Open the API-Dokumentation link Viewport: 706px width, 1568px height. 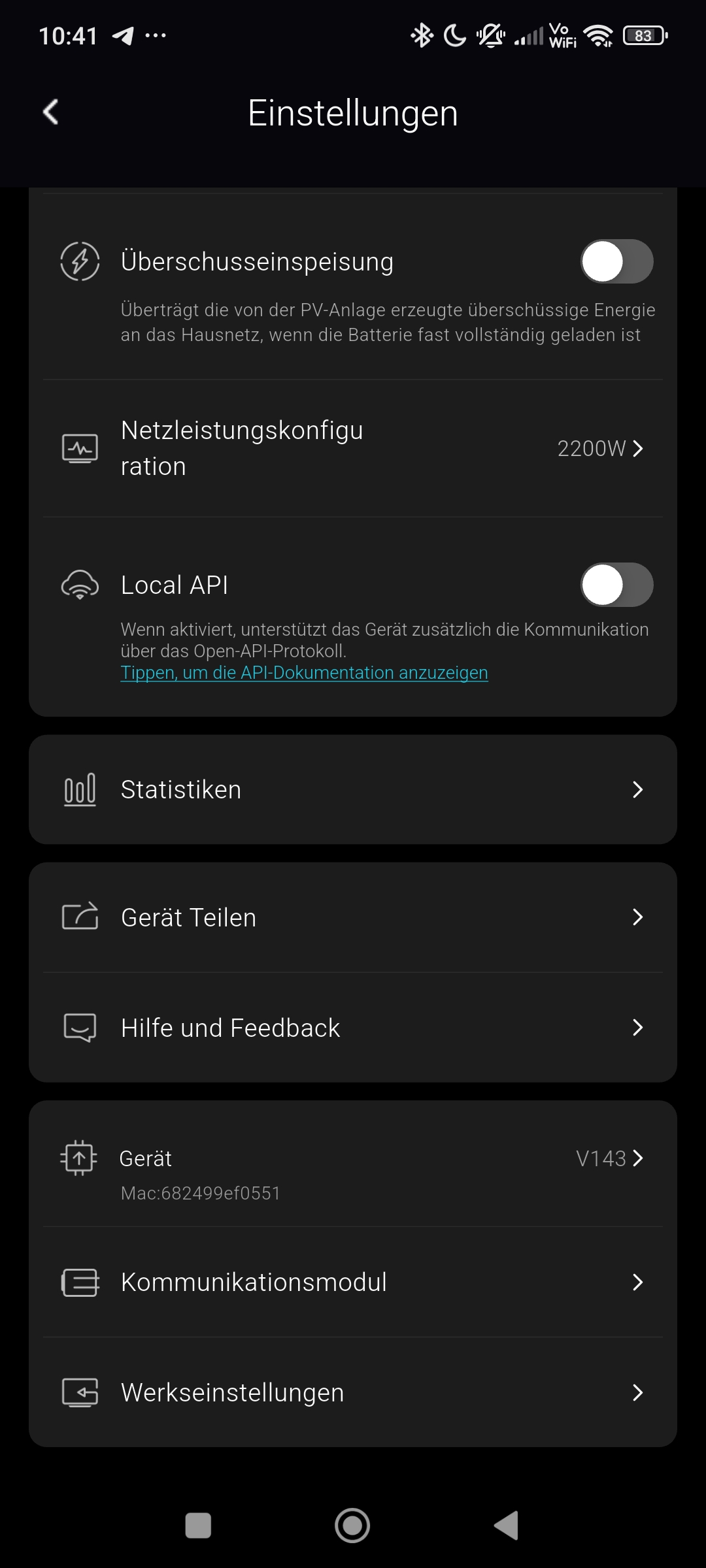tap(304, 673)
